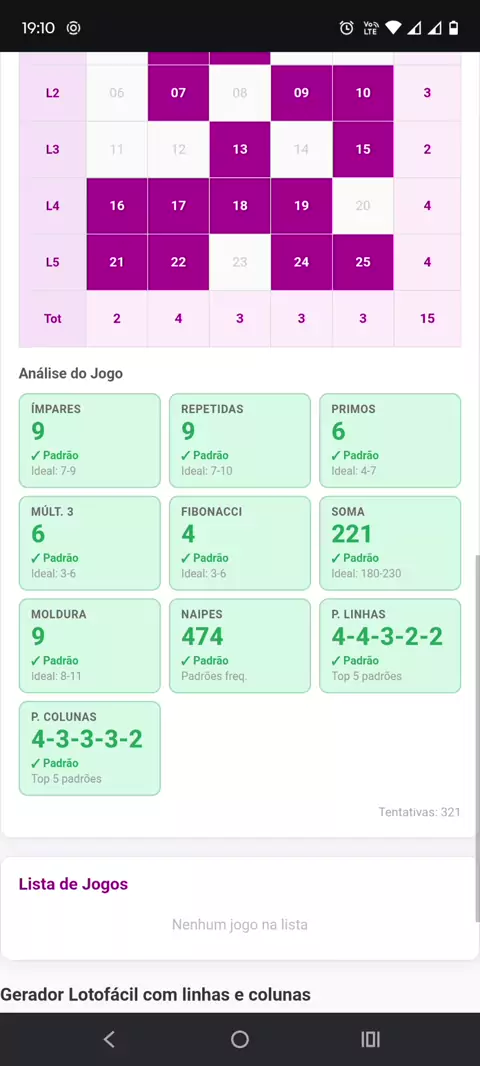Go back with the system back button
Viewport: 480px width, 1066px height.
(109, 1039)
